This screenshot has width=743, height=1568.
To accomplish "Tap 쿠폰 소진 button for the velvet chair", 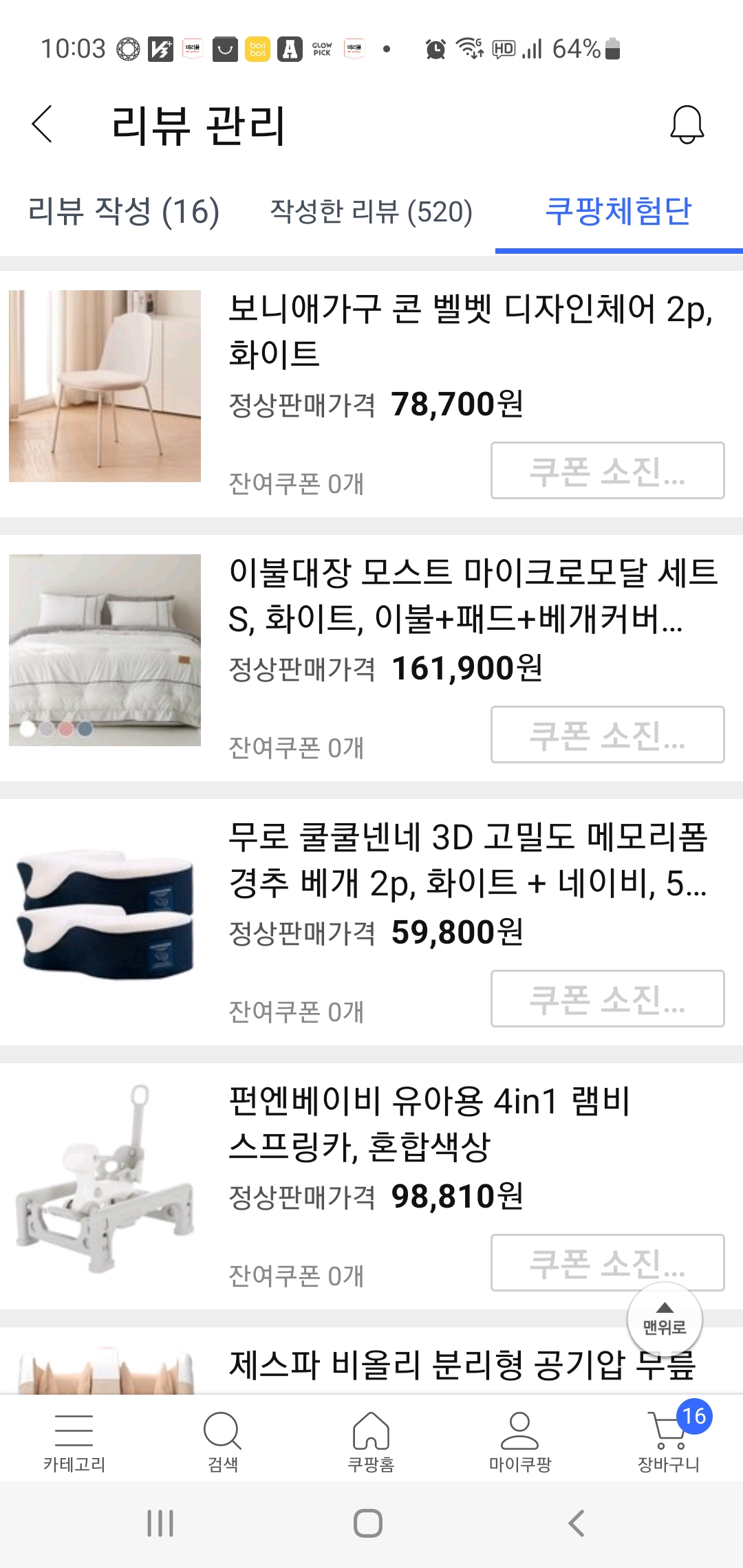I will pyautogui.click(x=608, y=470).
